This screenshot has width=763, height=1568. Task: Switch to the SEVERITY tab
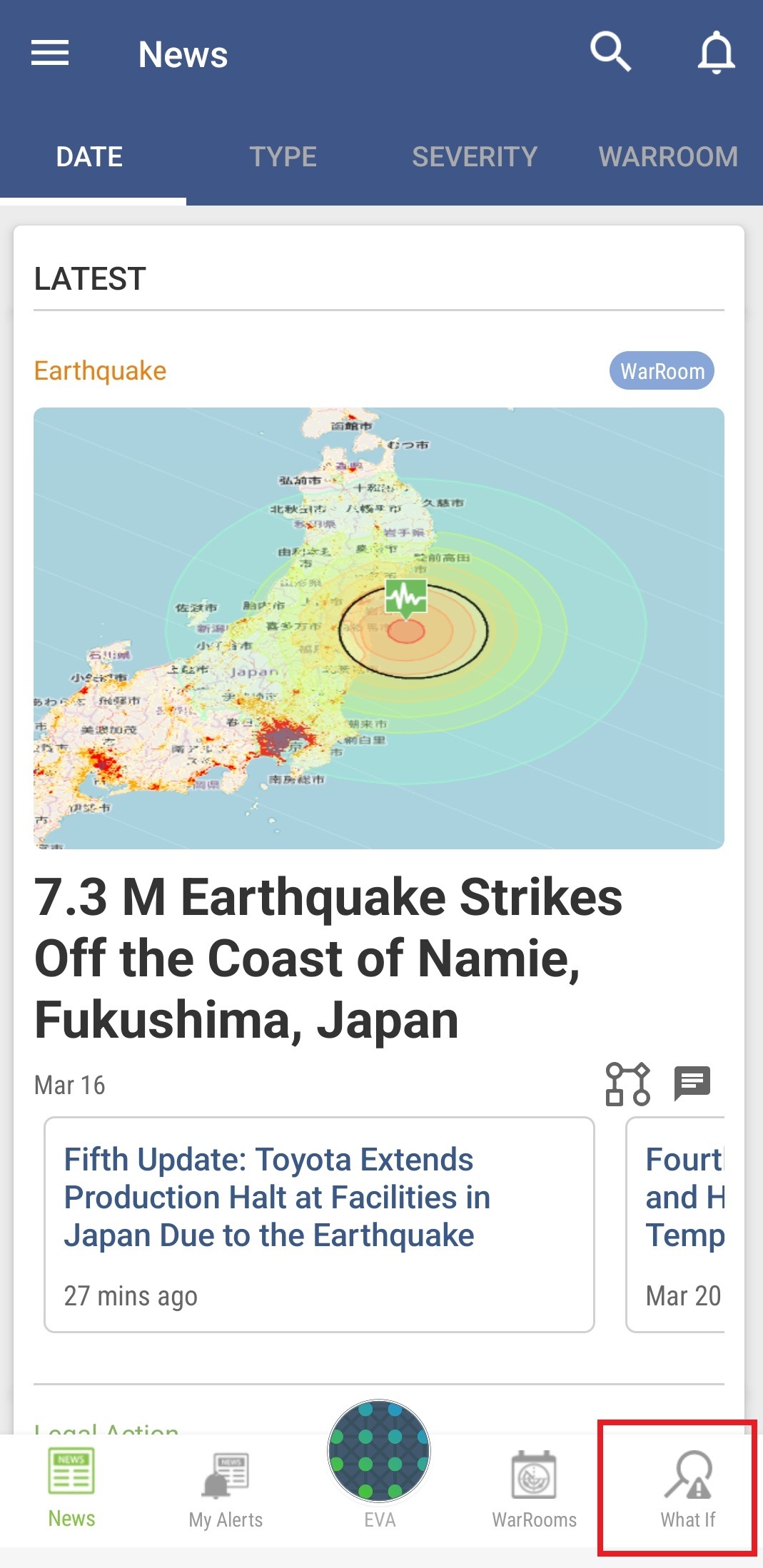[x=475, y=157]
